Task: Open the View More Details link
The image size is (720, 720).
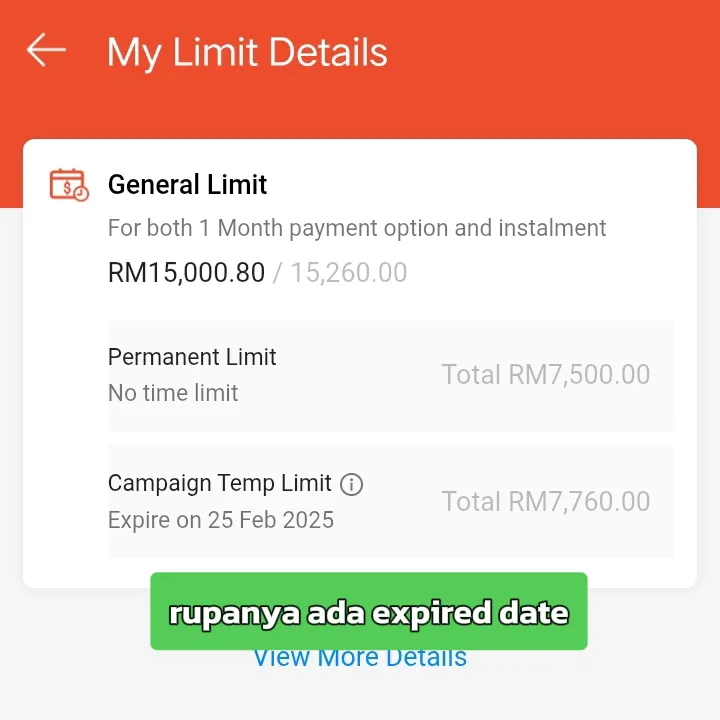Action: click(x=360, y=660)
